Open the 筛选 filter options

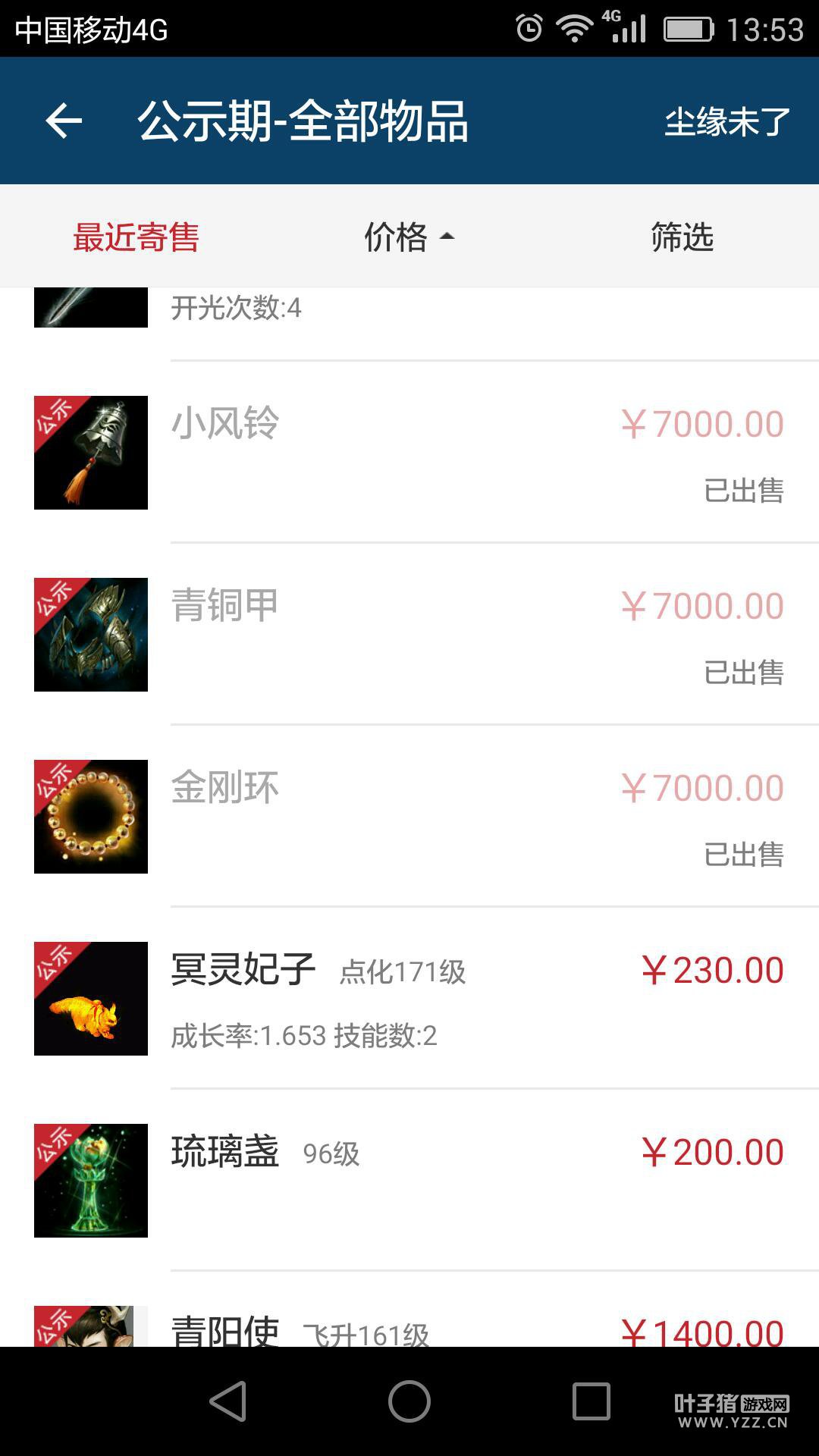(682, 237)
